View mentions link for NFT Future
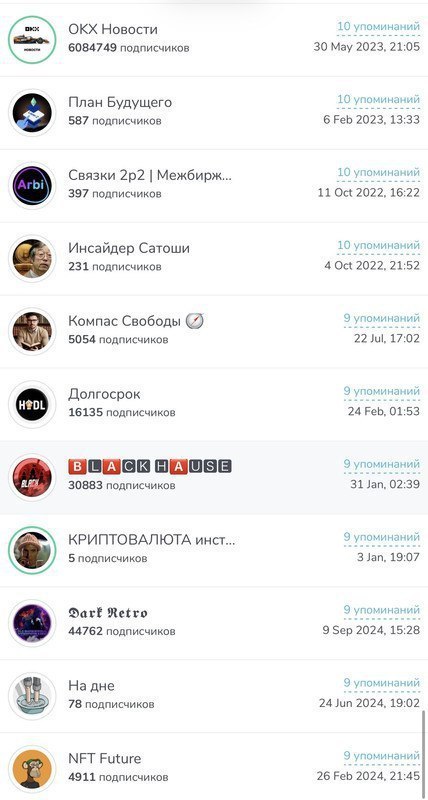 click(382, 756)
